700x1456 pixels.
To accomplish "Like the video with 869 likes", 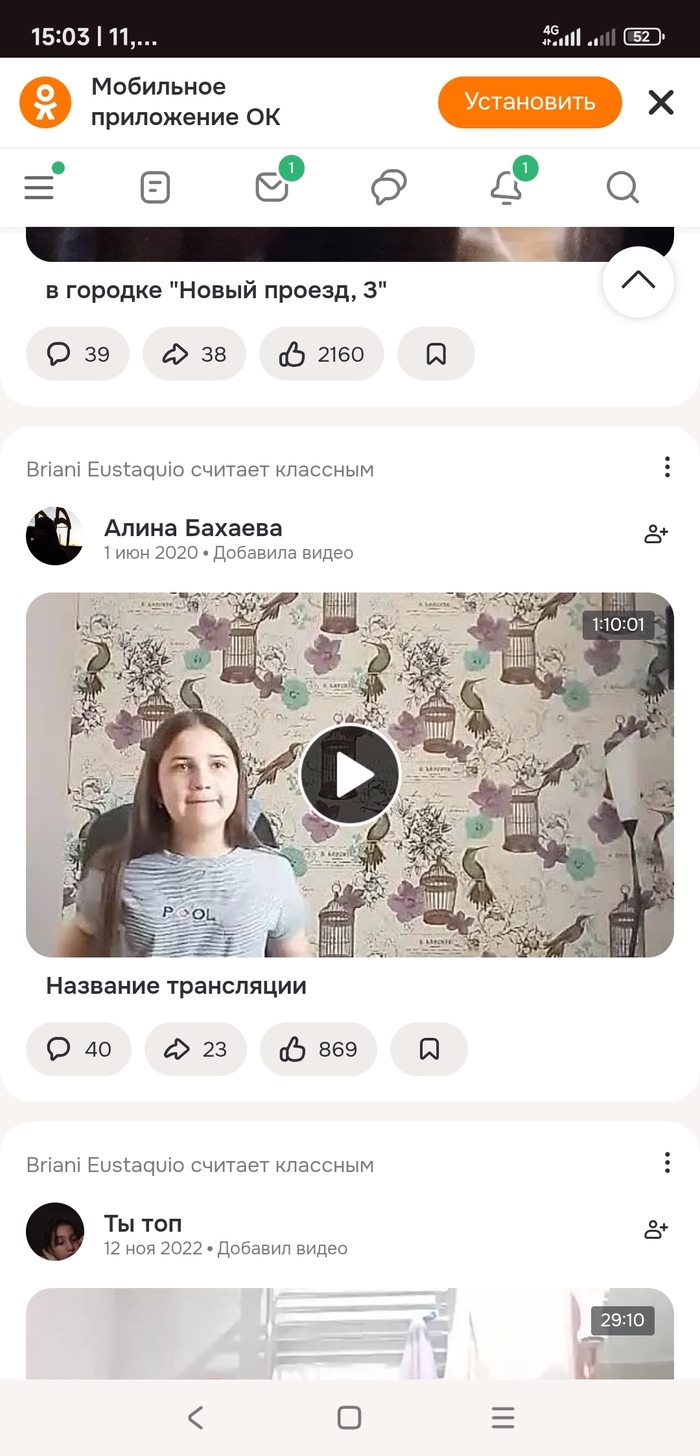I will coord(318,1049).
